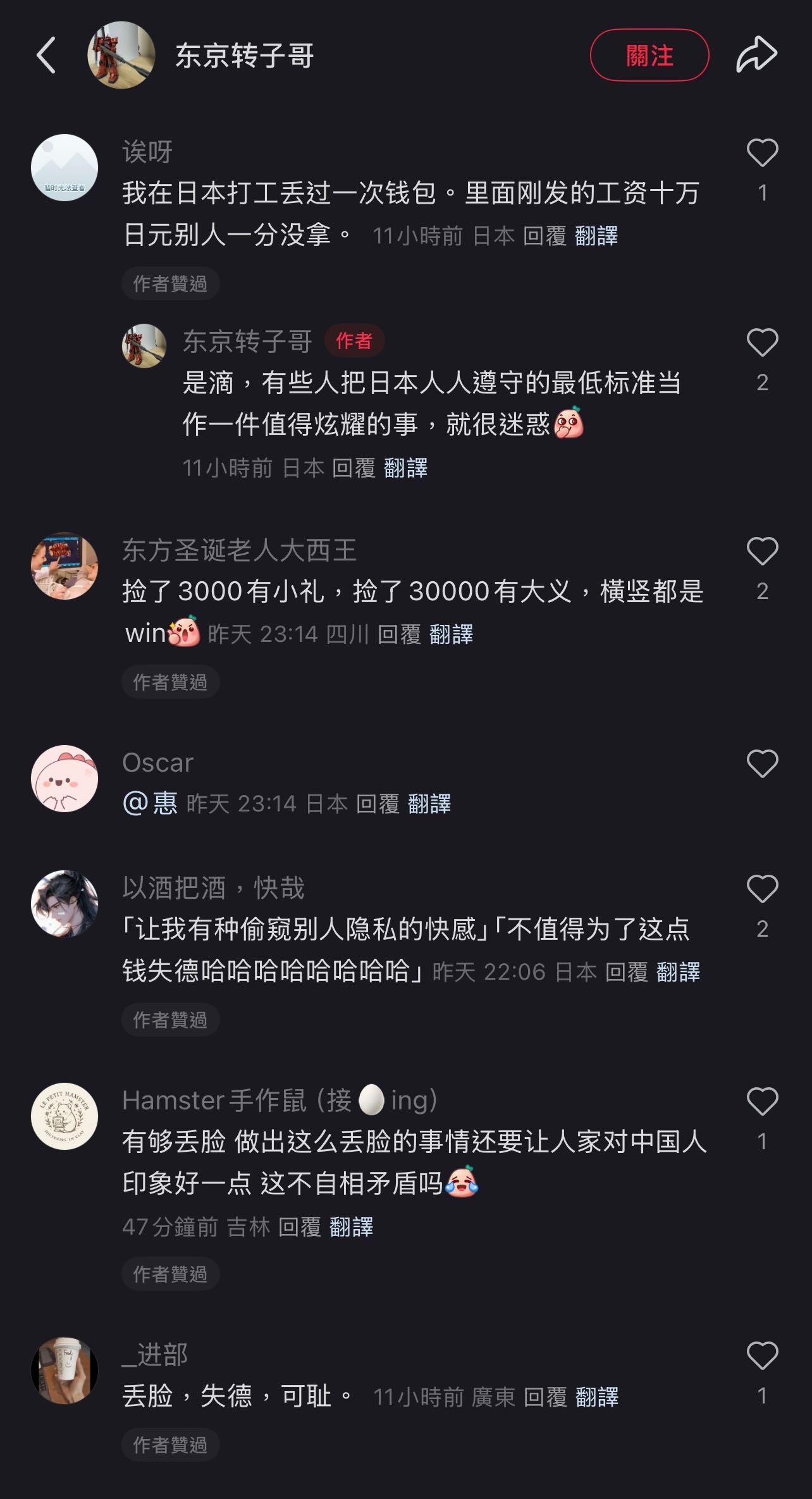The image size is (812, 1499).
Task: Tap the 作者讚過 badge under 诶呀's comment
Action: click(x=170, y=285)
